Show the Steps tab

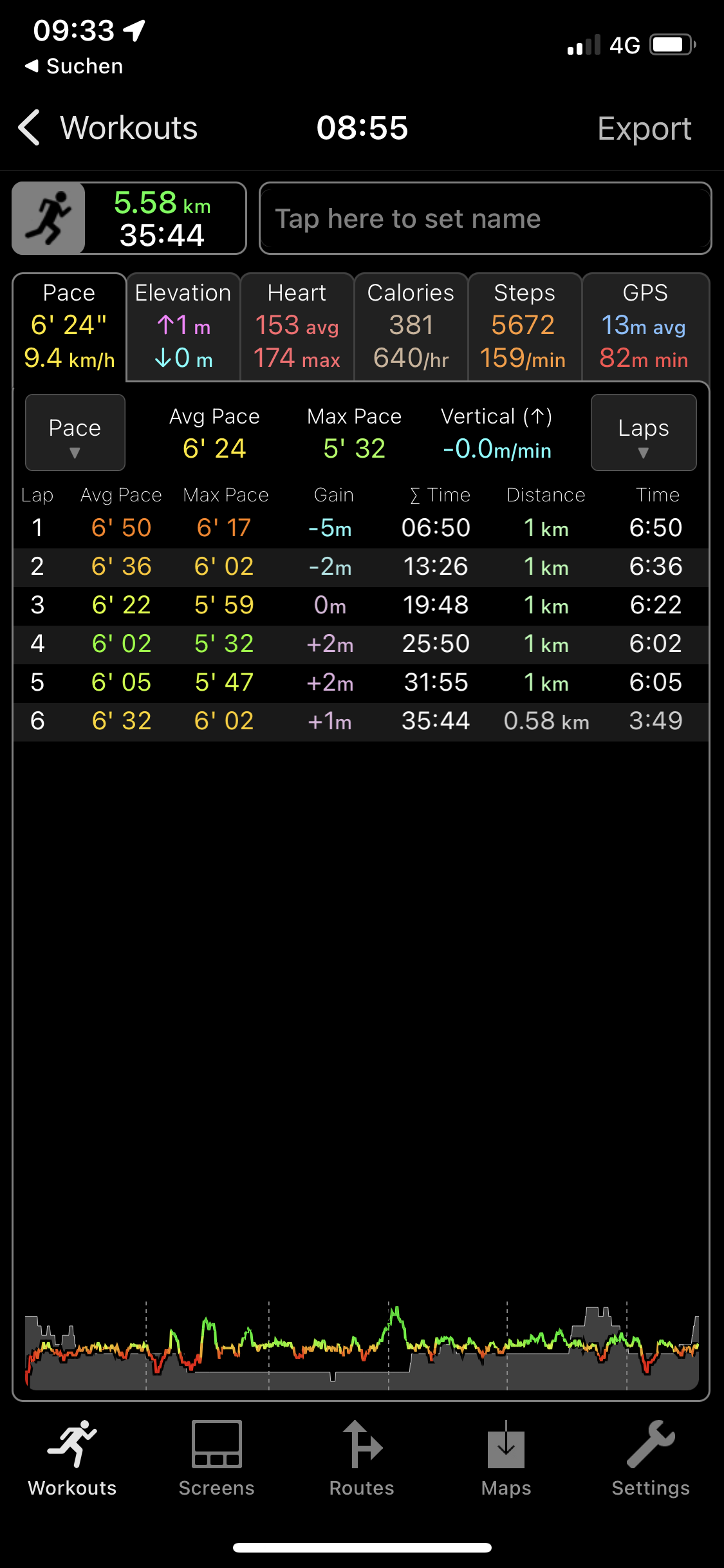[x=524, y=327]
